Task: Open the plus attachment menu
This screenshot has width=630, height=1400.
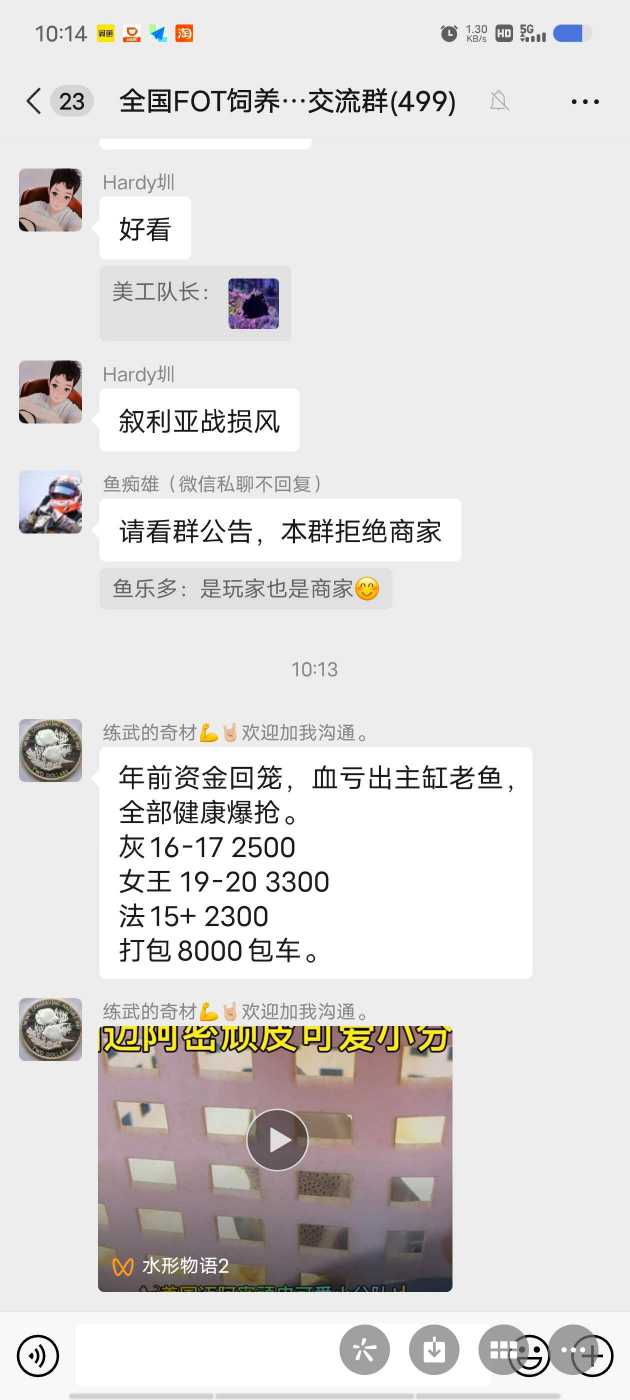Action: (591, 1356)
